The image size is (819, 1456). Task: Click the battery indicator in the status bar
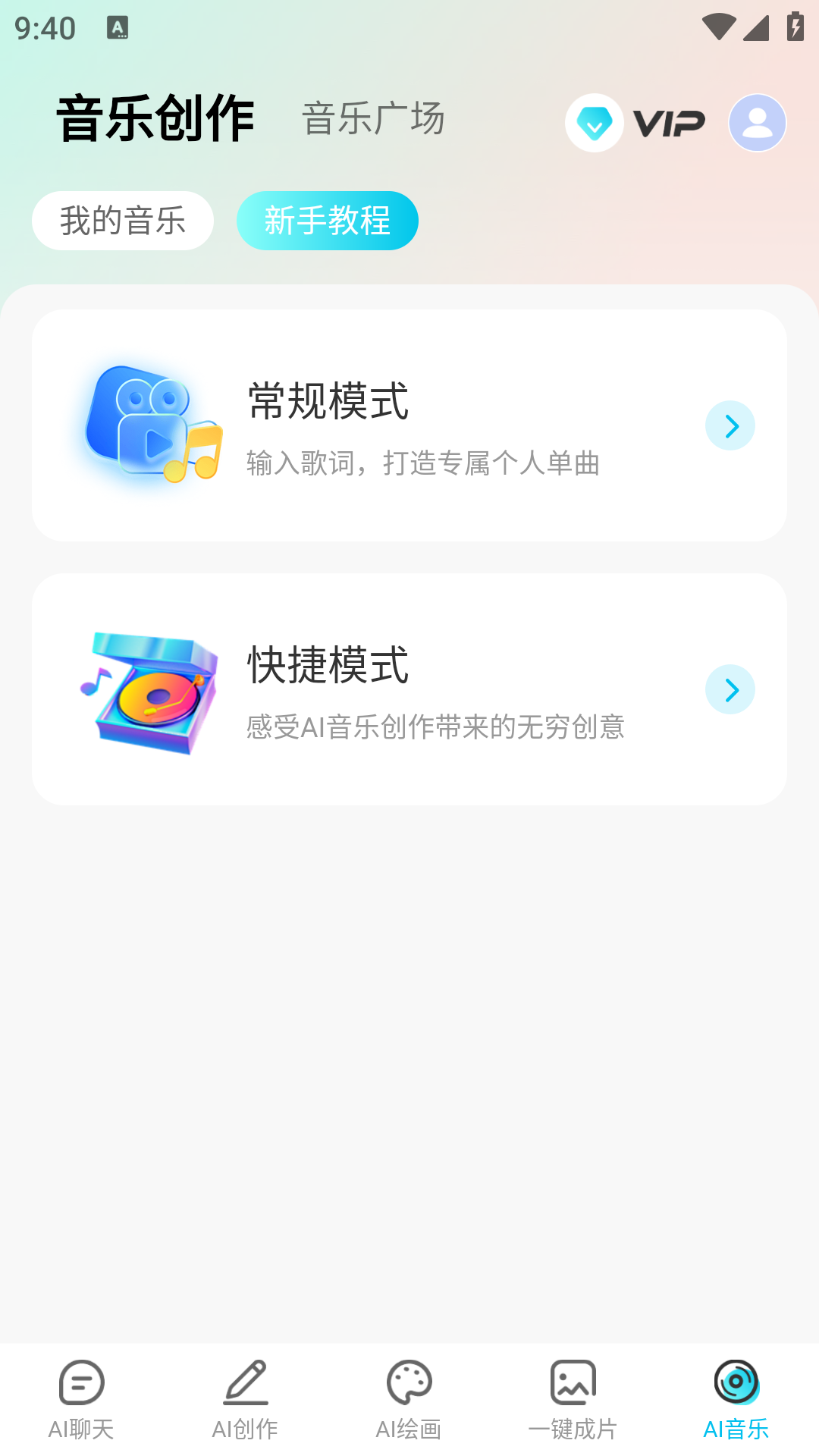coord(793,25)
